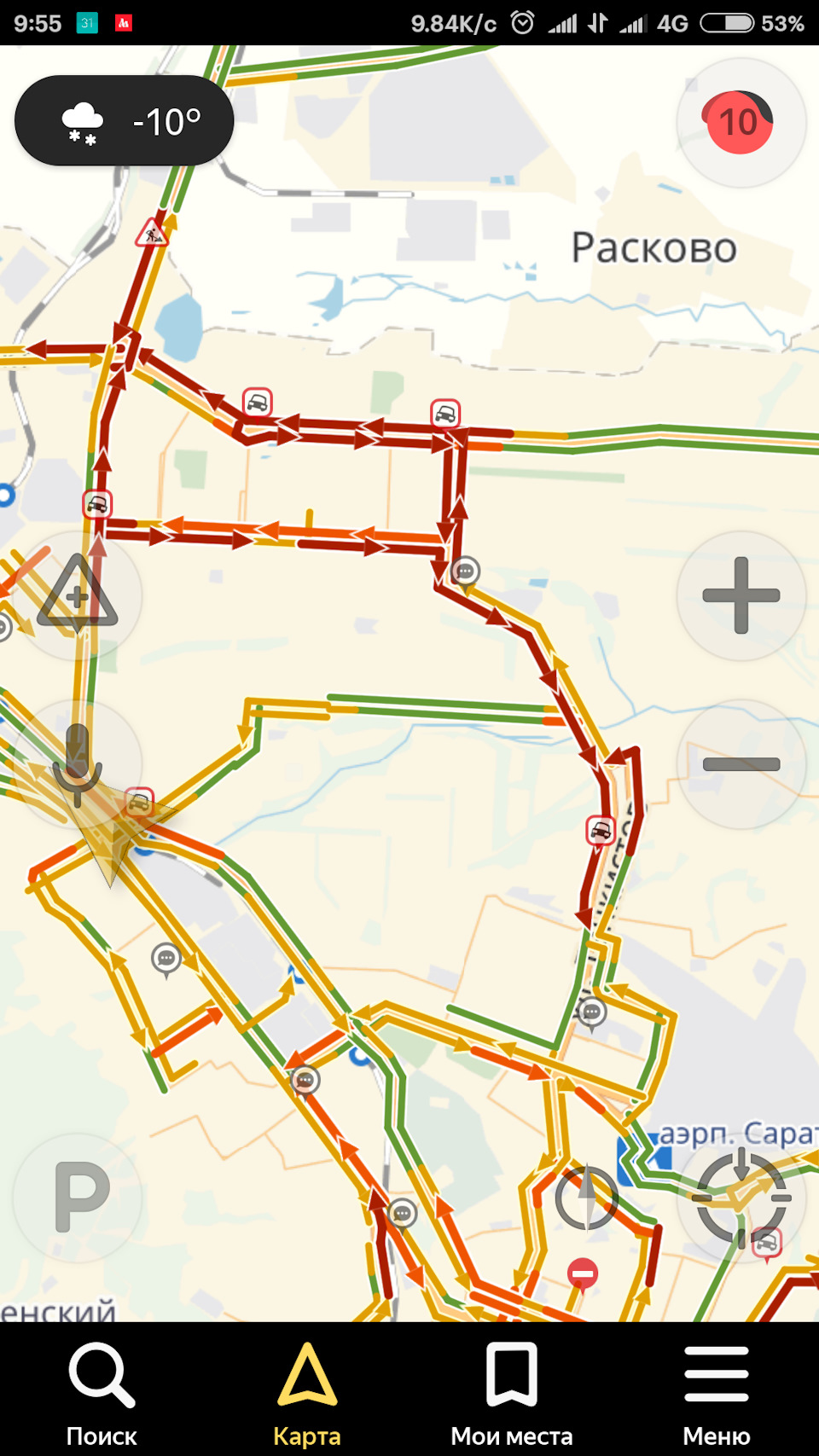Add a road event with triangle button
Screen dimensions: 819x1456
coord(78,595)
